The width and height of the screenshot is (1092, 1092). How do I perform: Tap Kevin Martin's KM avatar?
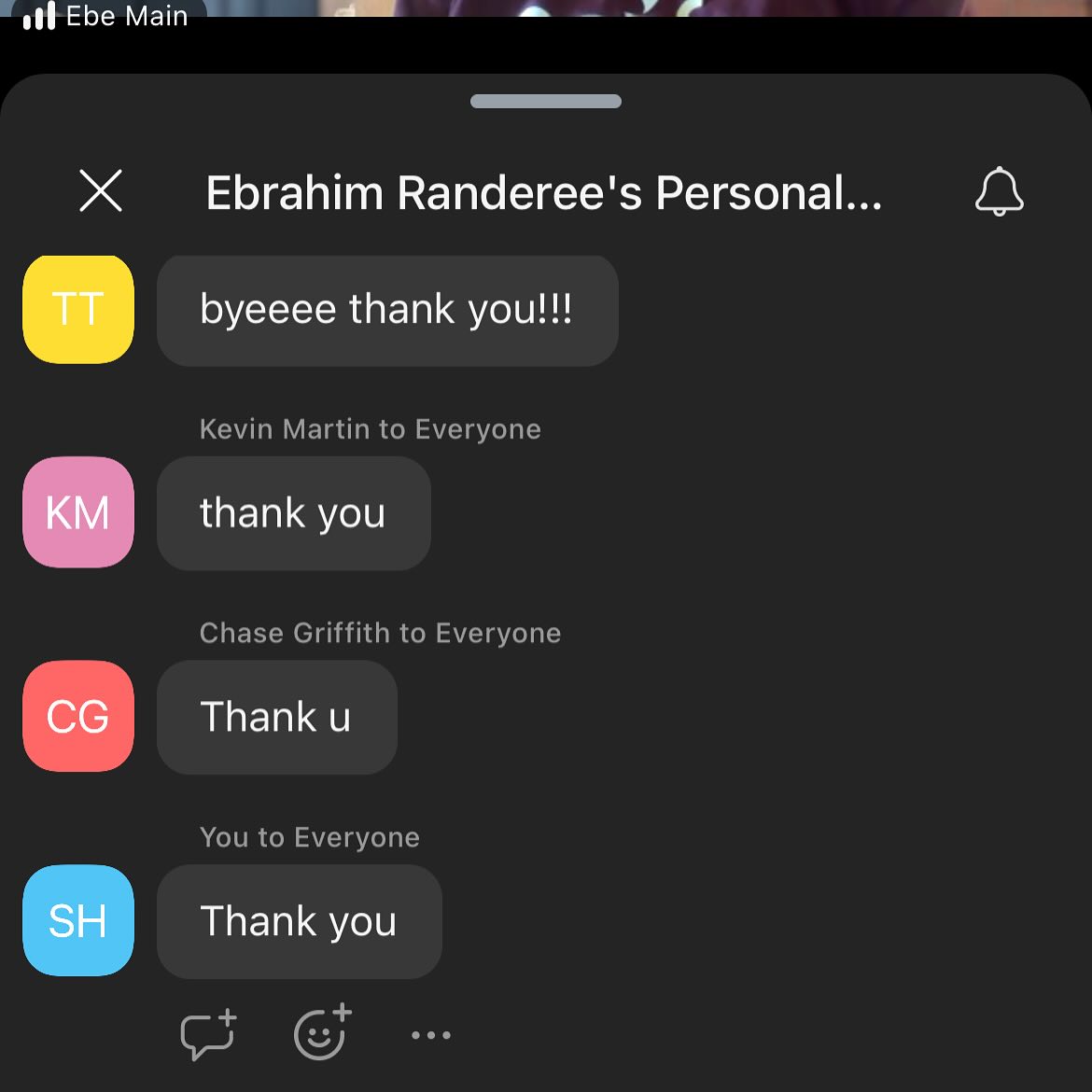click(78, 512)
